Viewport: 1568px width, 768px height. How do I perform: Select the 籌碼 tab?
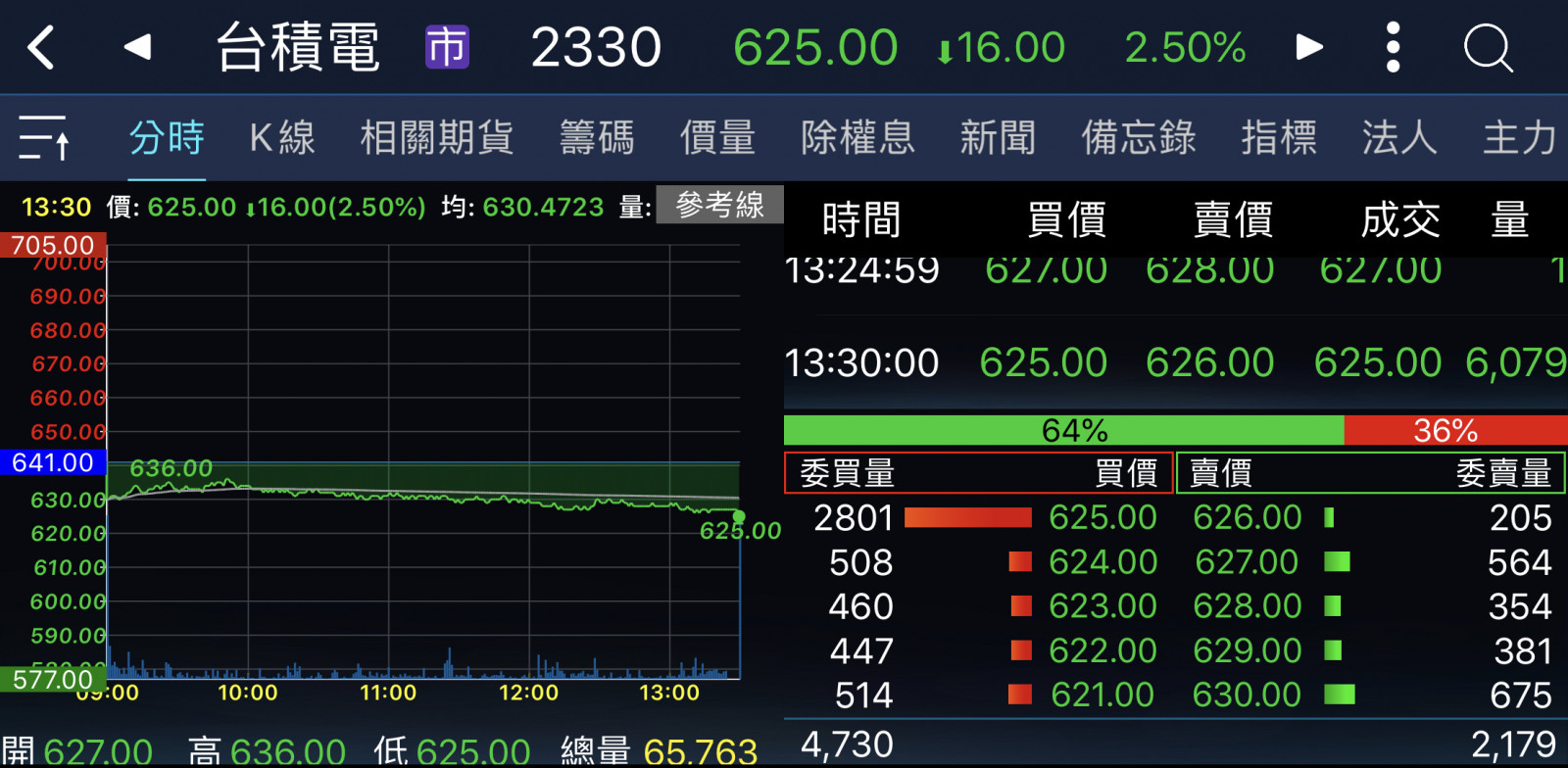(597, 138)
